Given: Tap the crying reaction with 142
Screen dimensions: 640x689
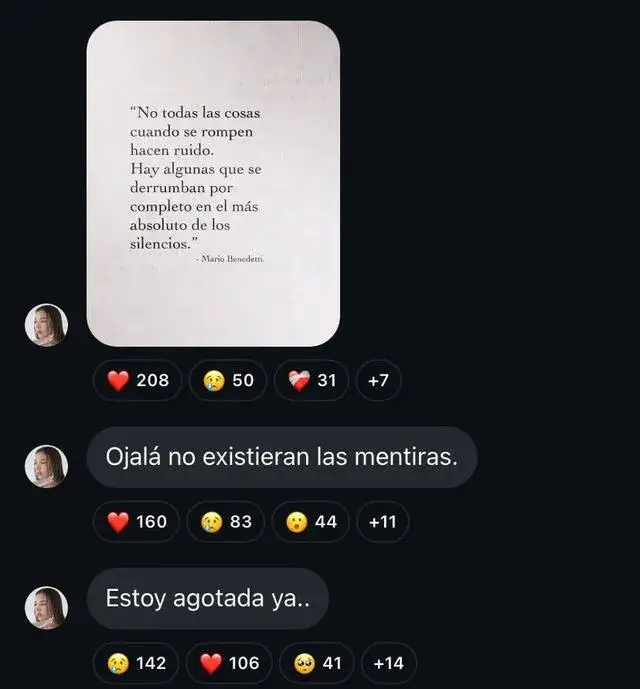Looking at the screenshot, I should 137,662.
